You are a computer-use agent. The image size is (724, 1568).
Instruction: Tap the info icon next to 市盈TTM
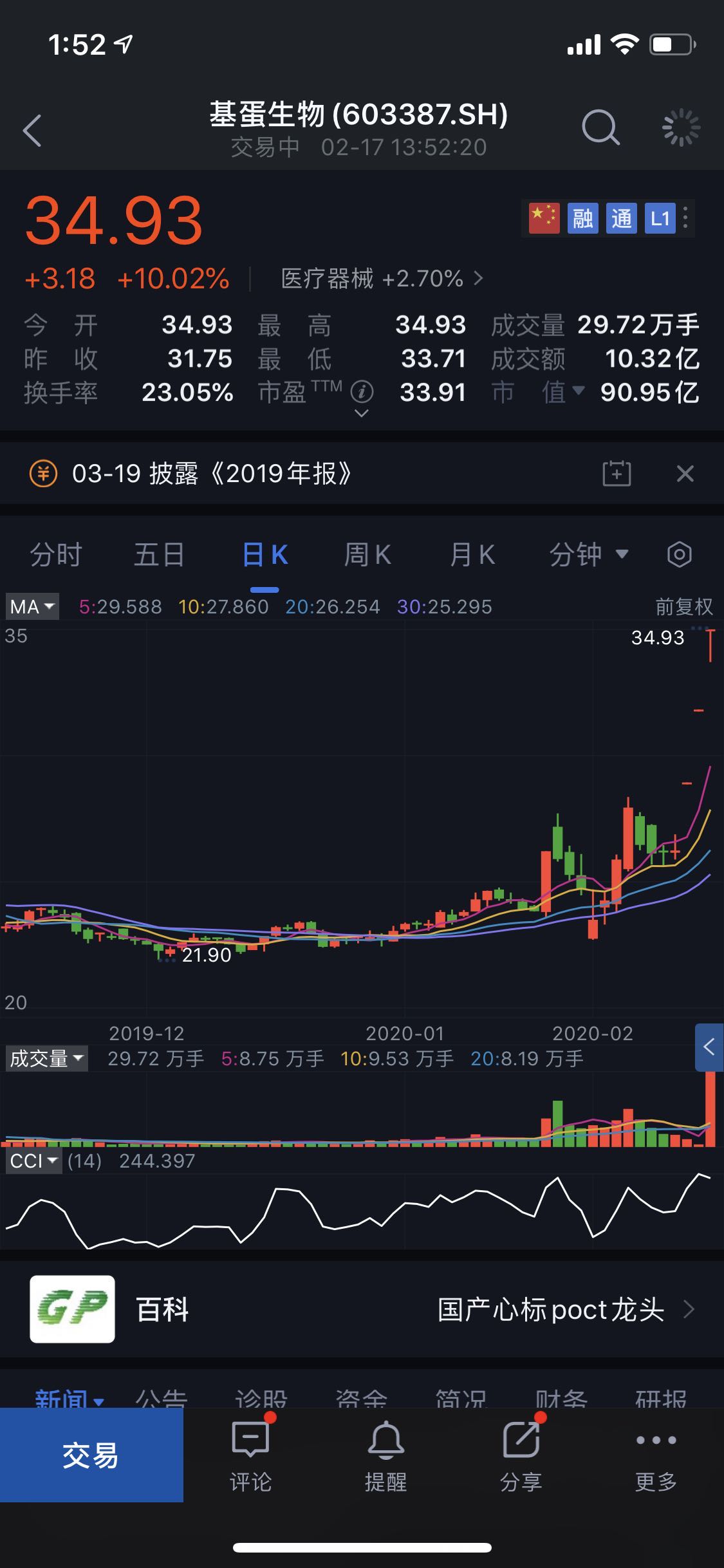(x=361, y=390)
